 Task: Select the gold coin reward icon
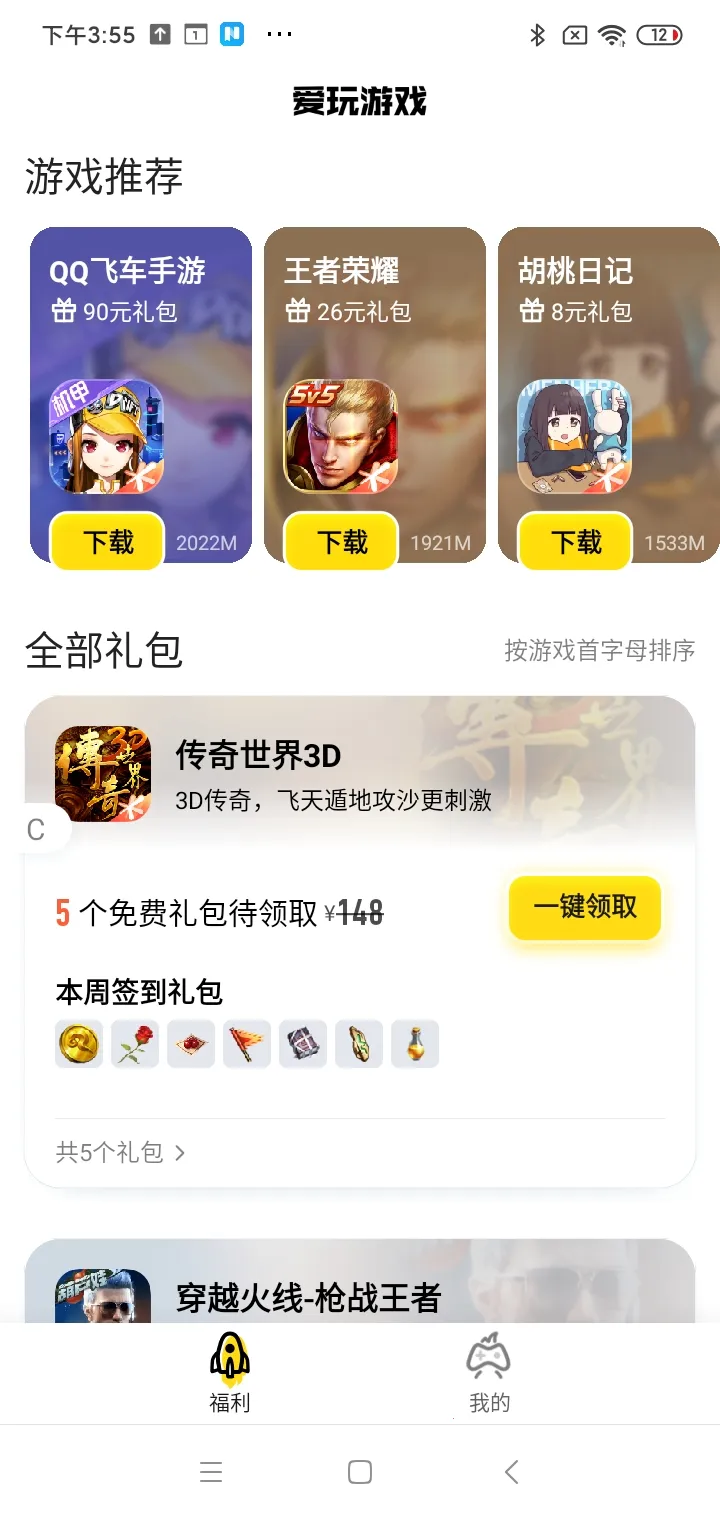[x=79, y=1043]
